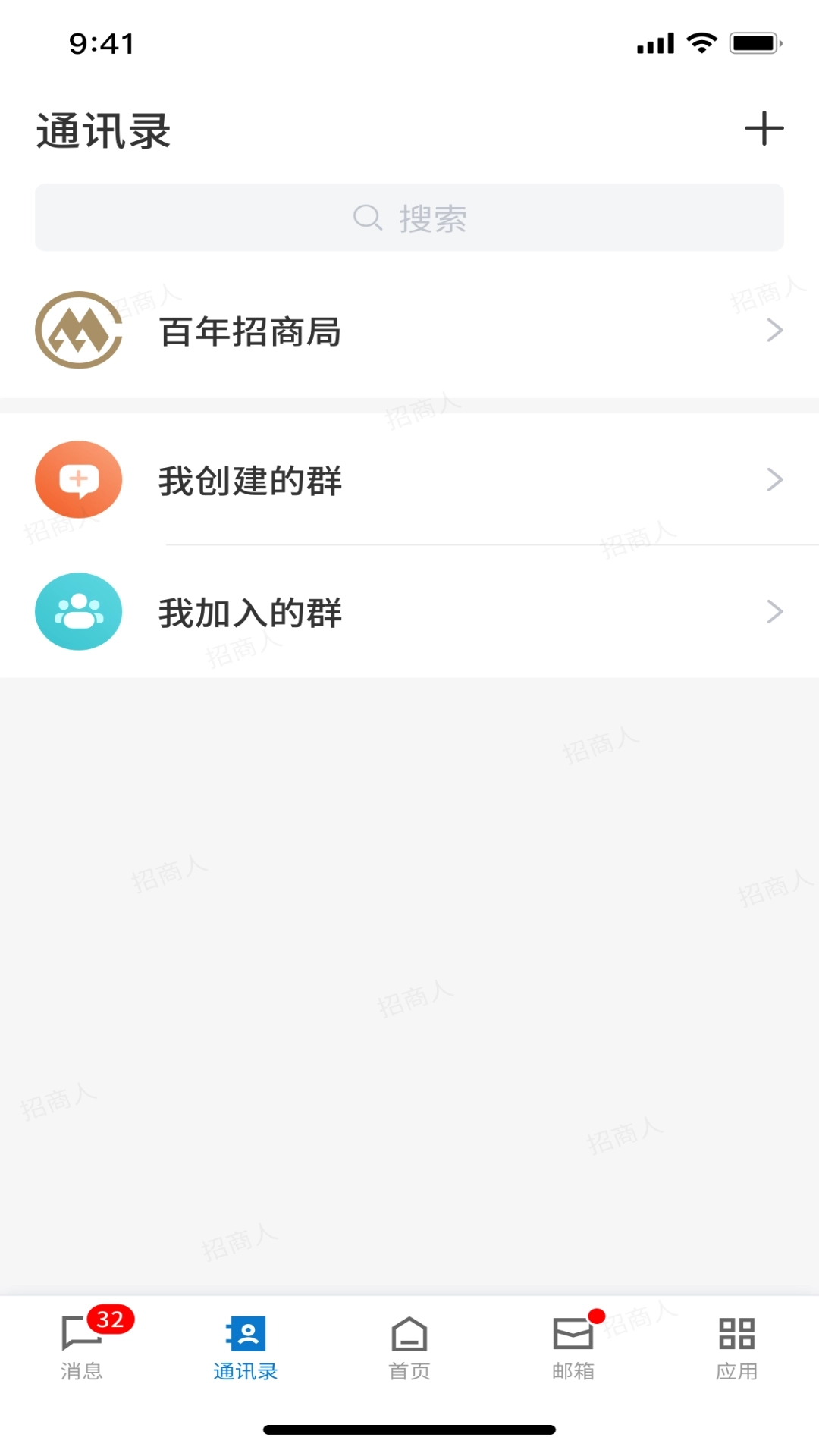Tap the battery indicator in status bar
The height and width of the screenshot is (1456, 819).
click(753, 43)
